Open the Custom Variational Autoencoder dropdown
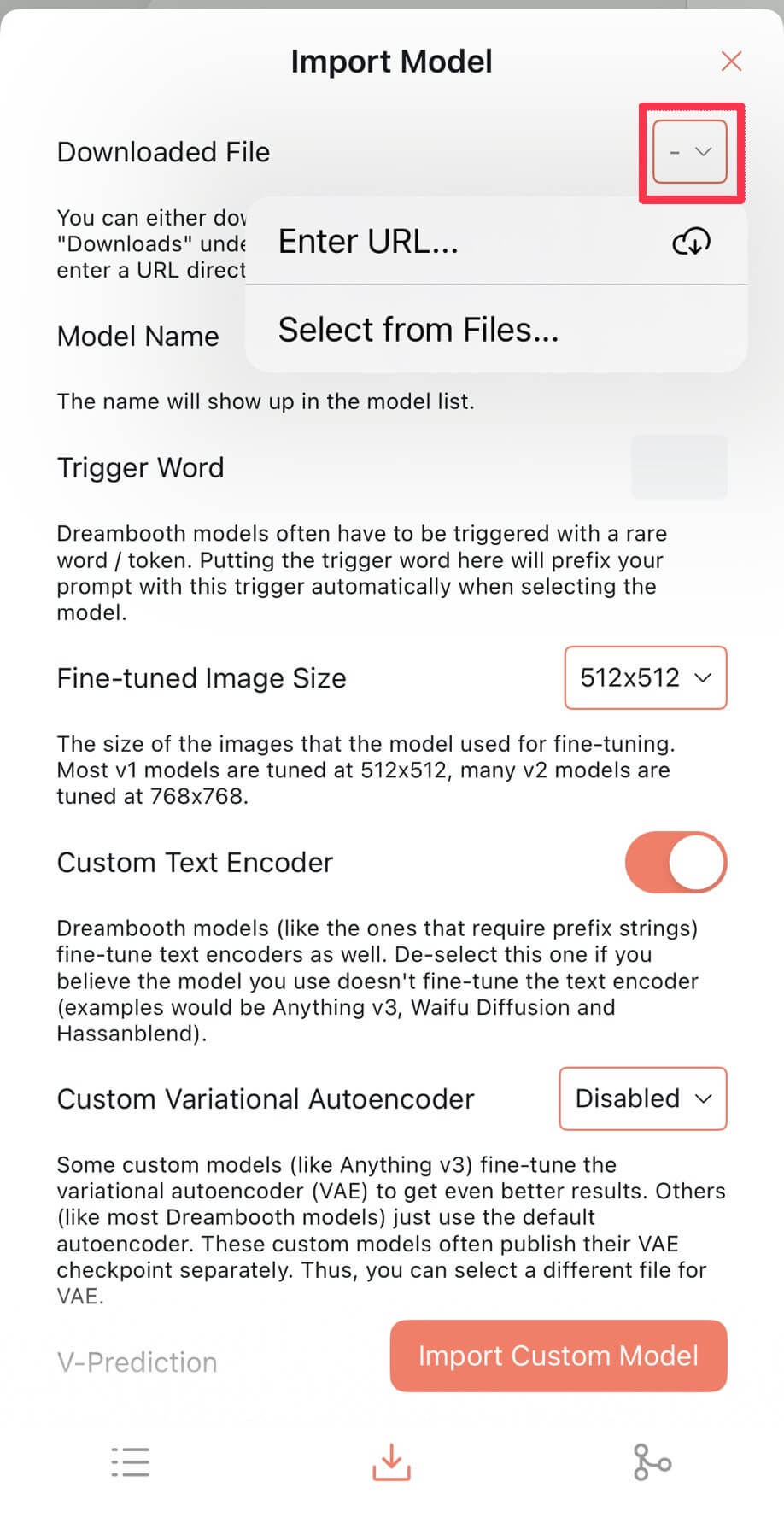This screenshot has width=784, height=1523. click(x=643, y=1099)
